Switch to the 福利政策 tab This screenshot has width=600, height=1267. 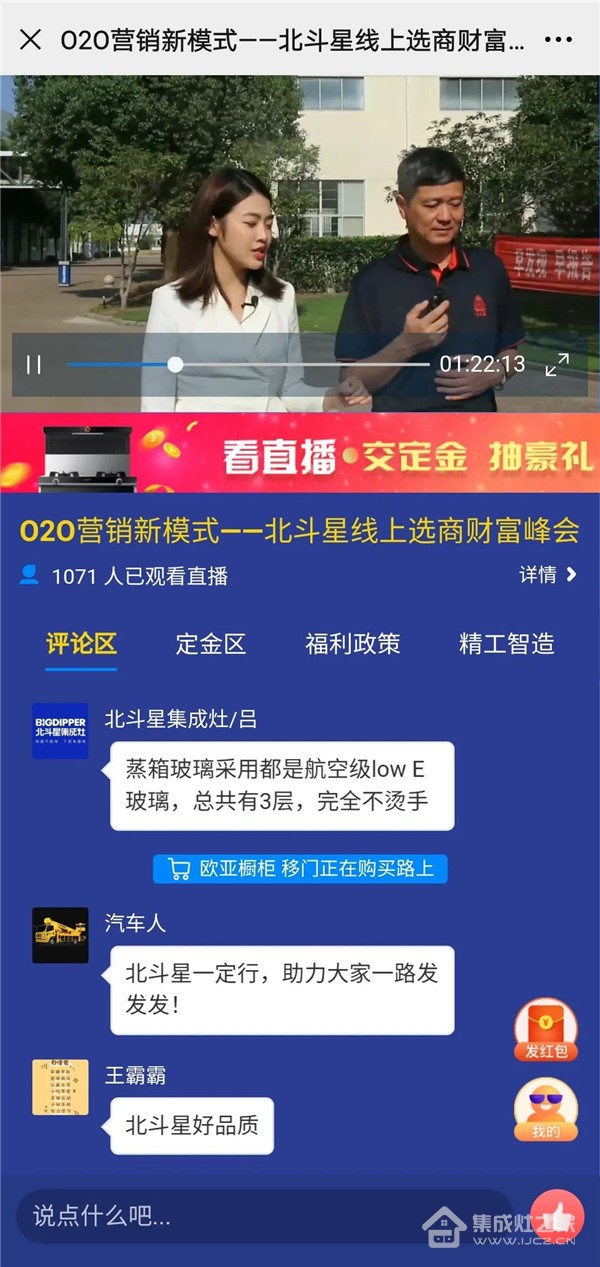coord(353,644)
